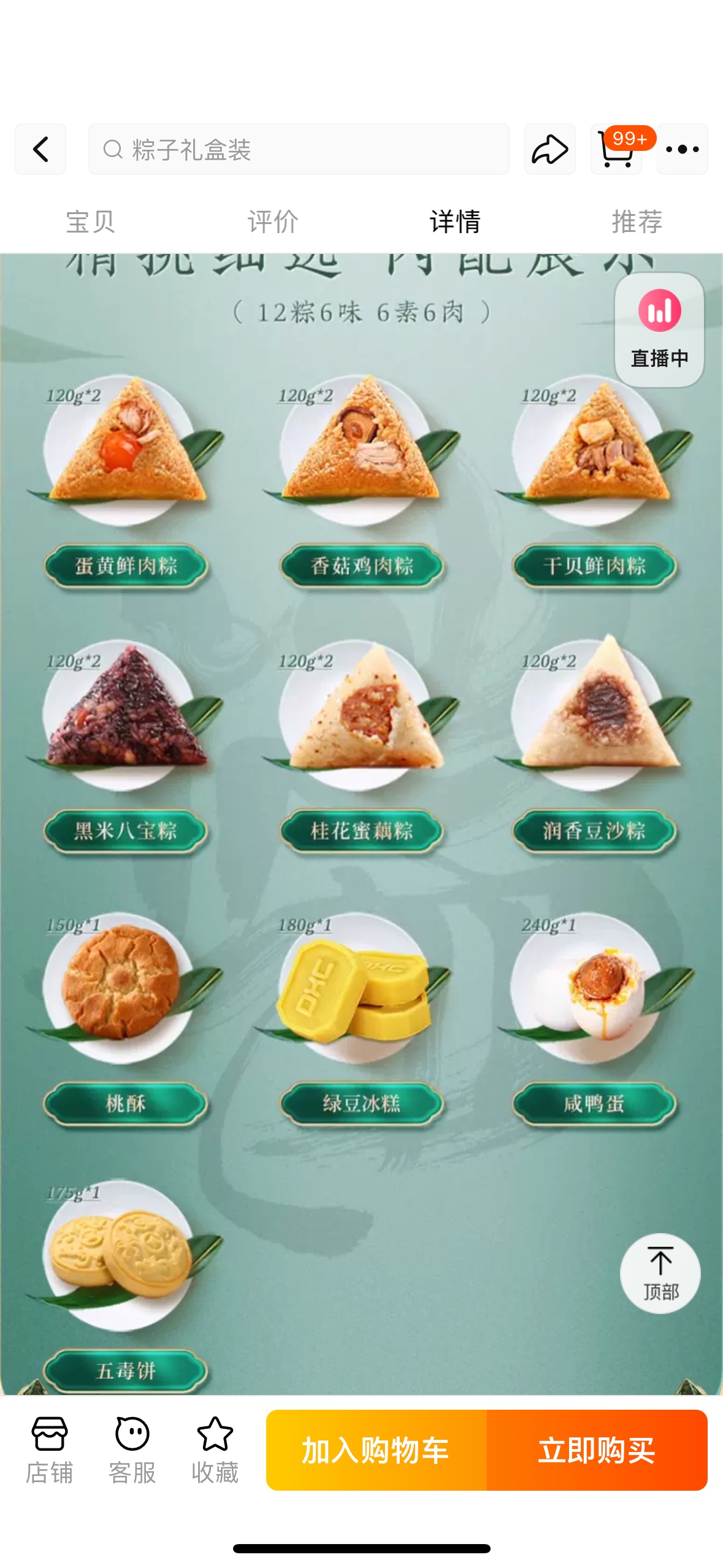This screenshot has width=723, height=1568.
Task: Select the 详情 tab
Action: tap(454, 221)
